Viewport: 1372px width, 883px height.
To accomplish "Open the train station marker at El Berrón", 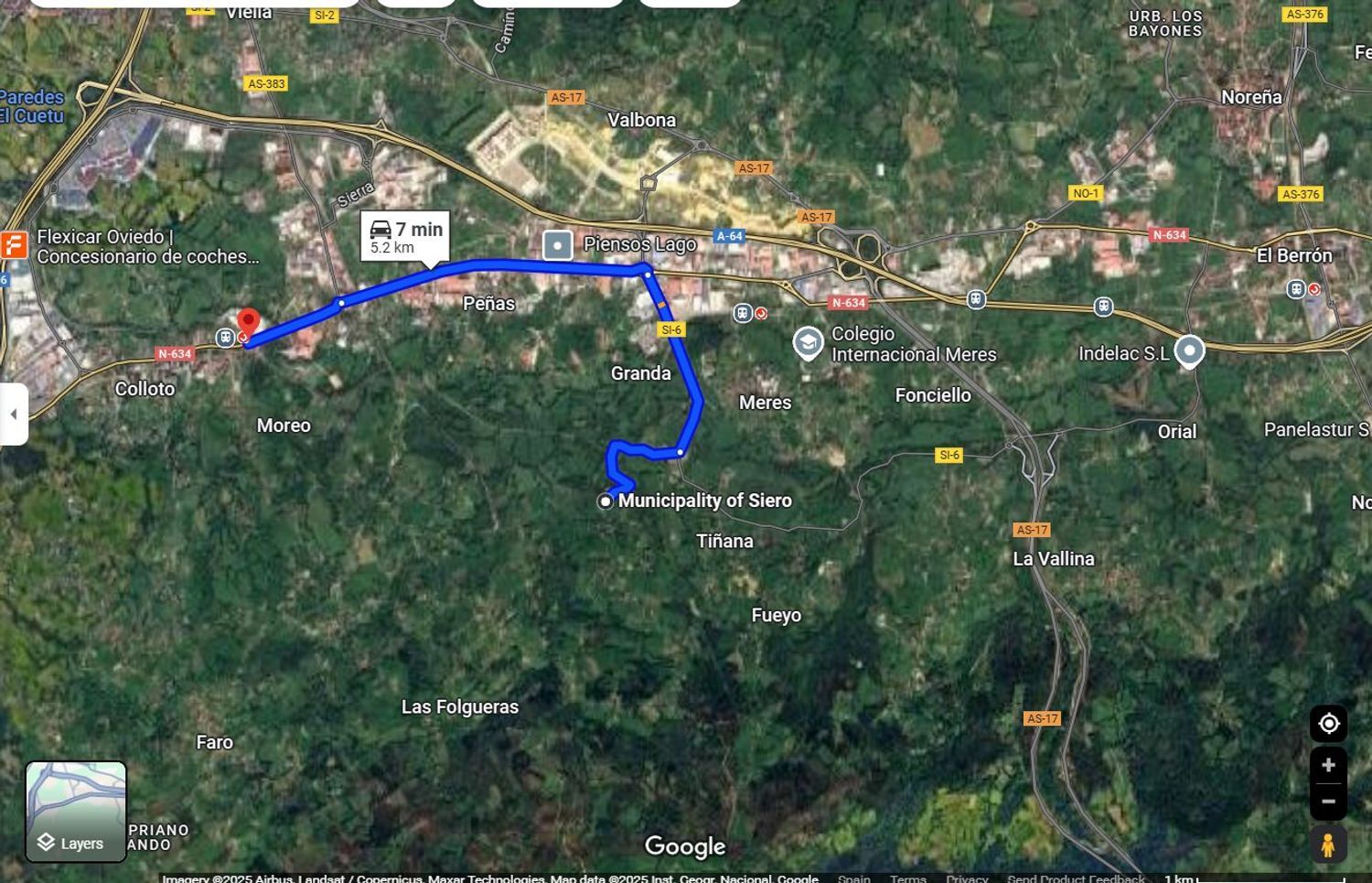I will (x=1296, y=289).
